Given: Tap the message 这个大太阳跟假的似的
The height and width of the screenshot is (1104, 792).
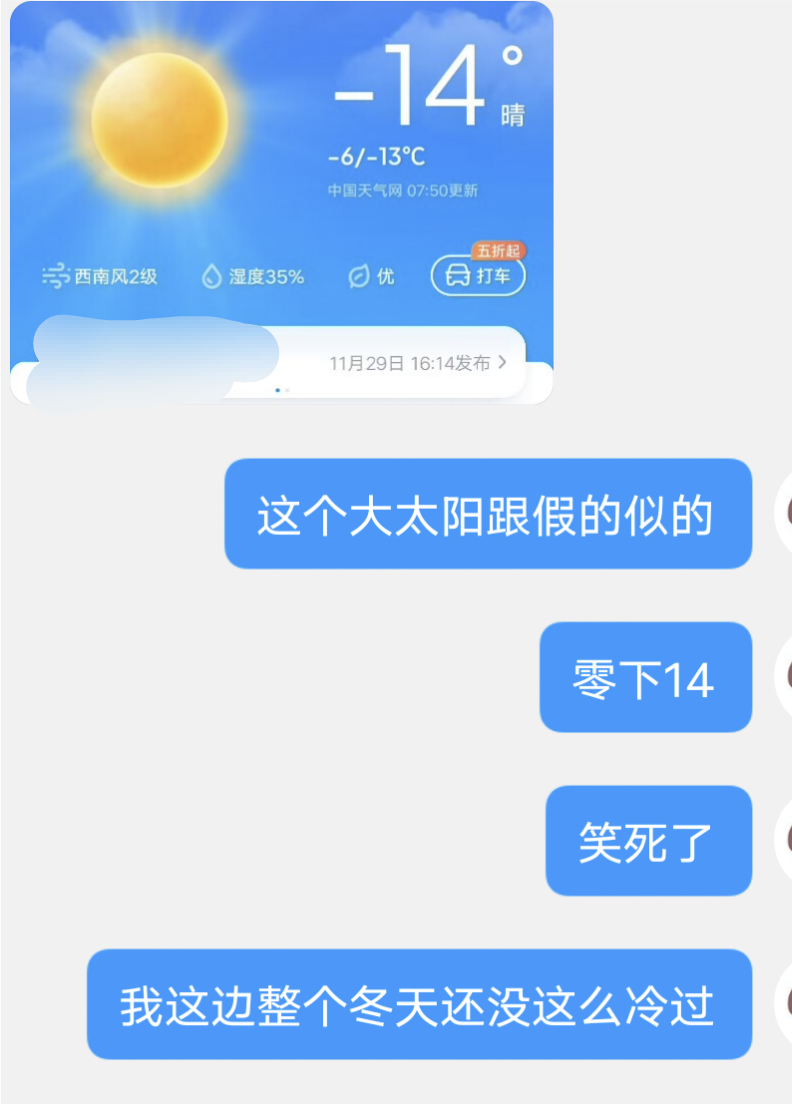Looking at the screenshot, I should (x=487, y=516).
